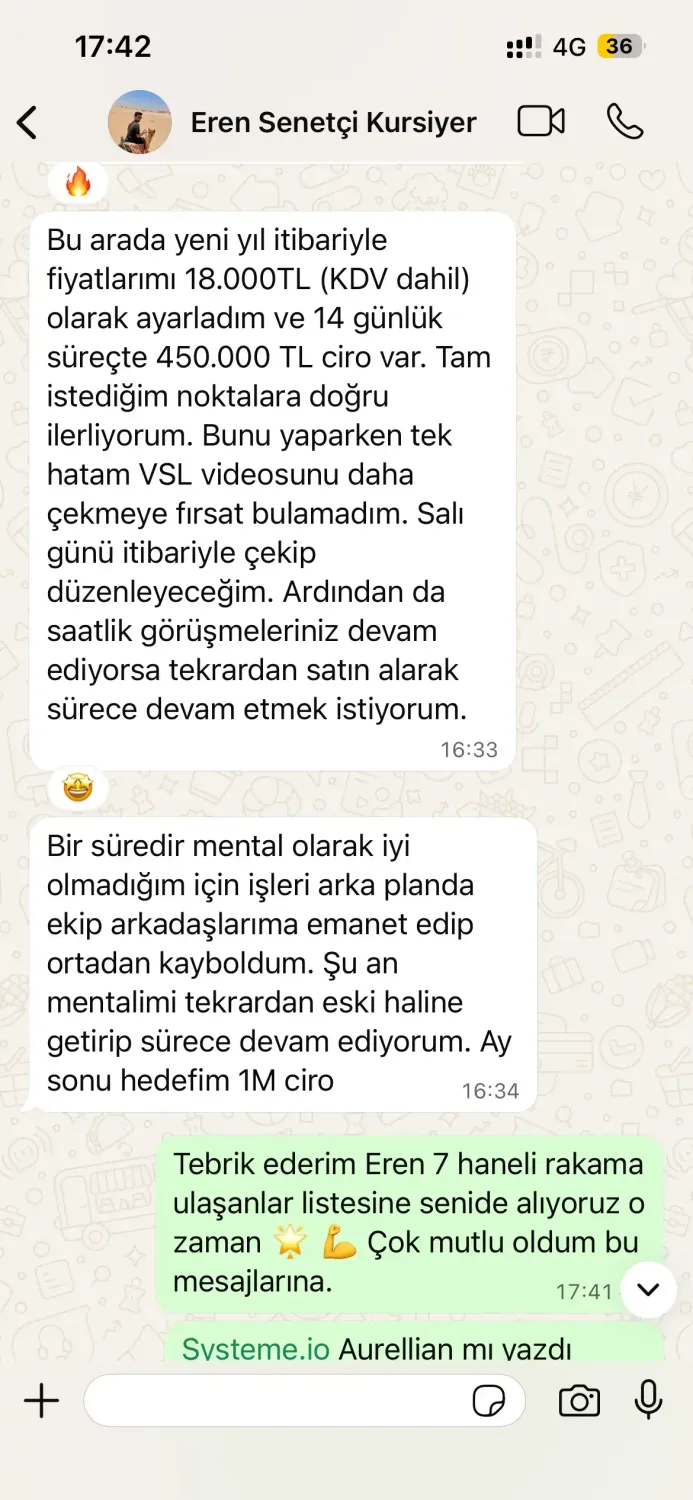Tap the star-eyes reaction on the 16:33 message
The height and width of the screenshot is (1500, 693).
tap(78, 789)
